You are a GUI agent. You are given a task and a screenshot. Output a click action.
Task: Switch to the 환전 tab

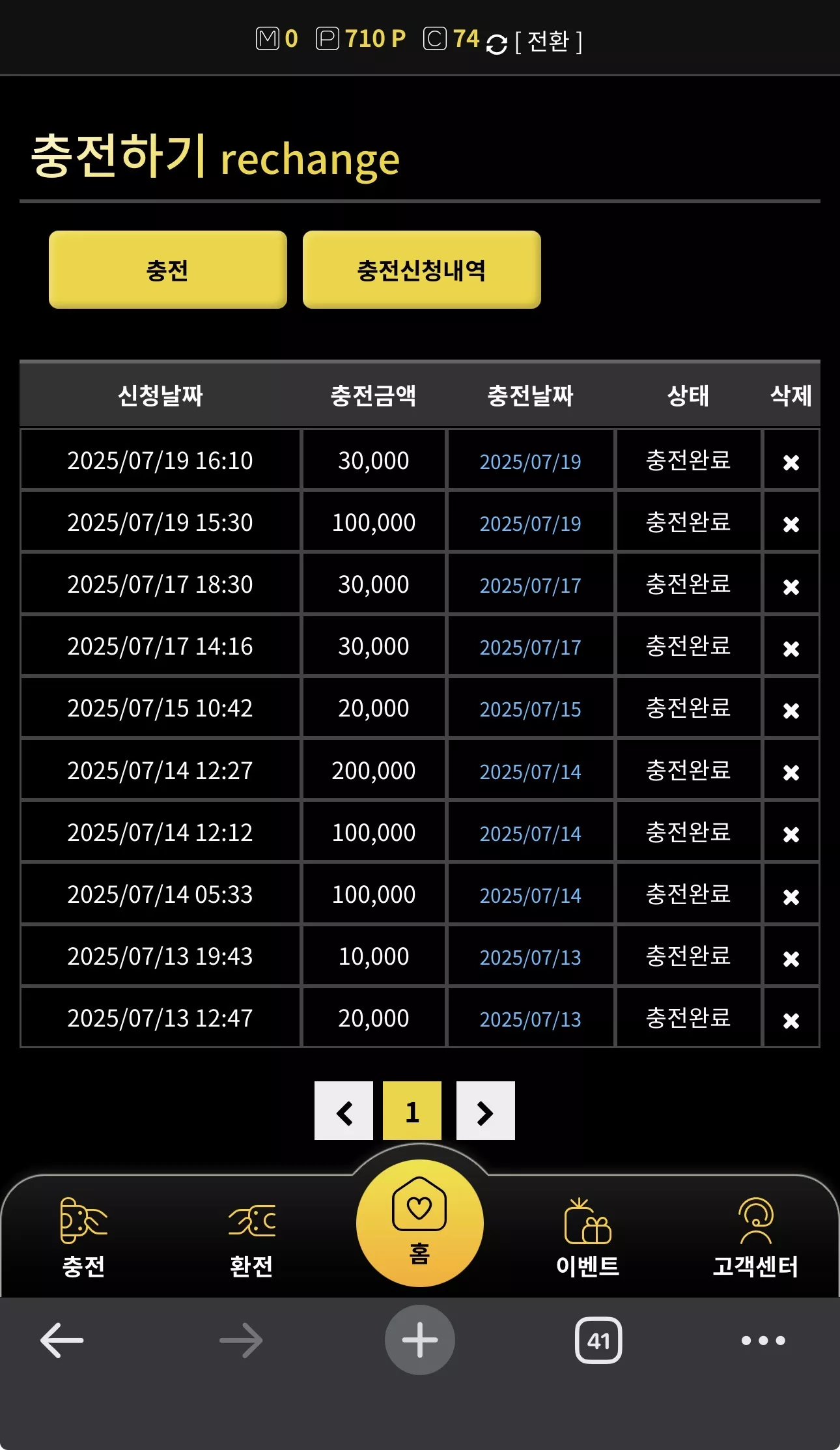(x=251, y=1238)
